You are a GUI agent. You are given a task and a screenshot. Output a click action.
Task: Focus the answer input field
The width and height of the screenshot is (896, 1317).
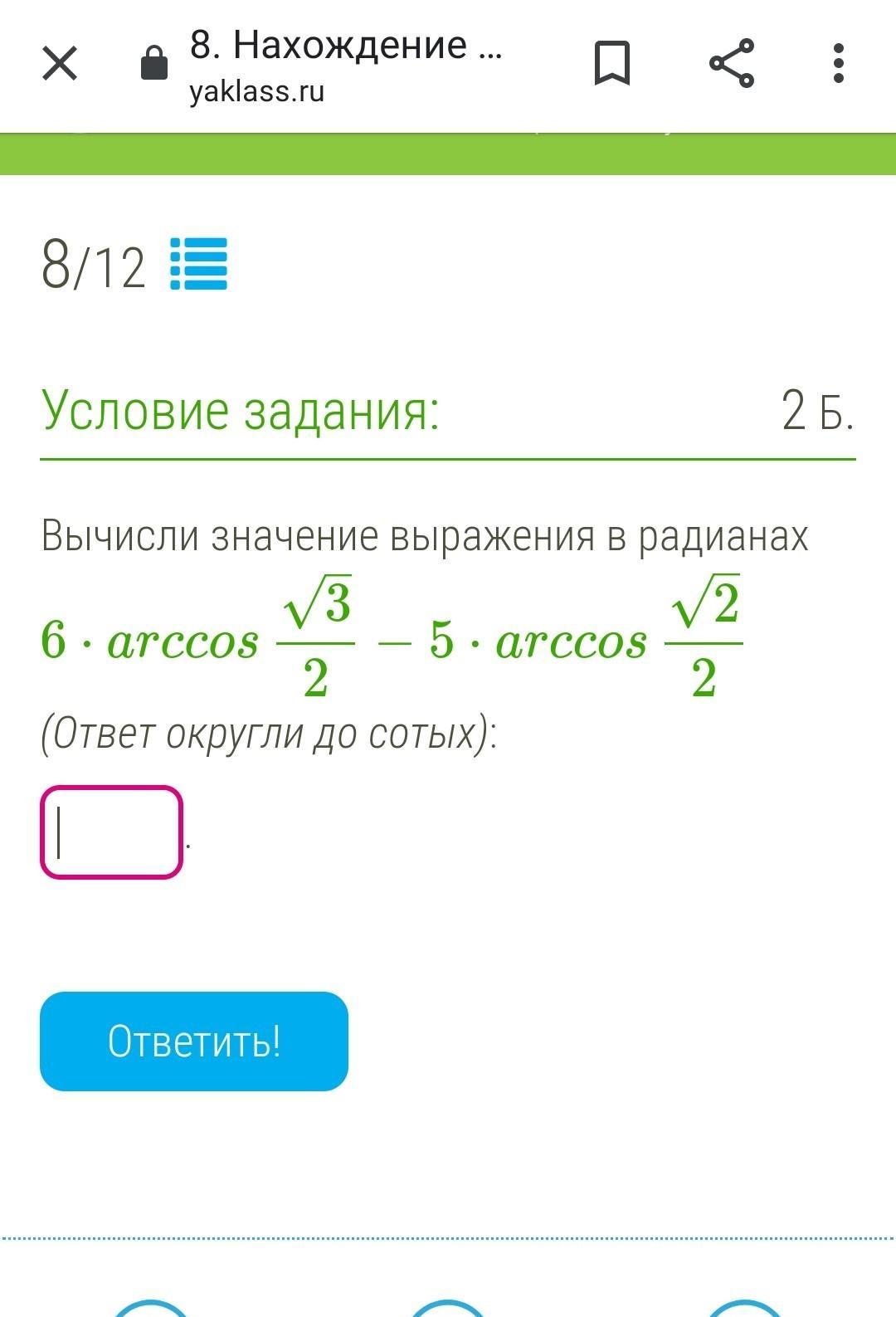pos(111,832)
